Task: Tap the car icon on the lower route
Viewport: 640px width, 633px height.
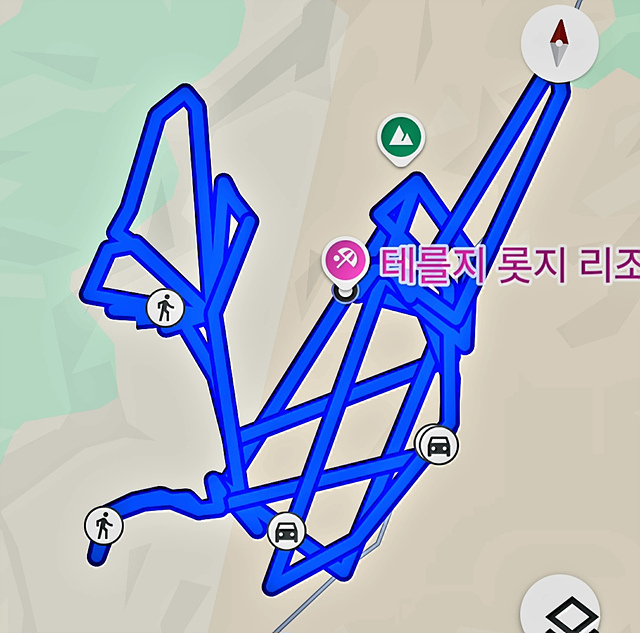Action: tap(287, 529)
